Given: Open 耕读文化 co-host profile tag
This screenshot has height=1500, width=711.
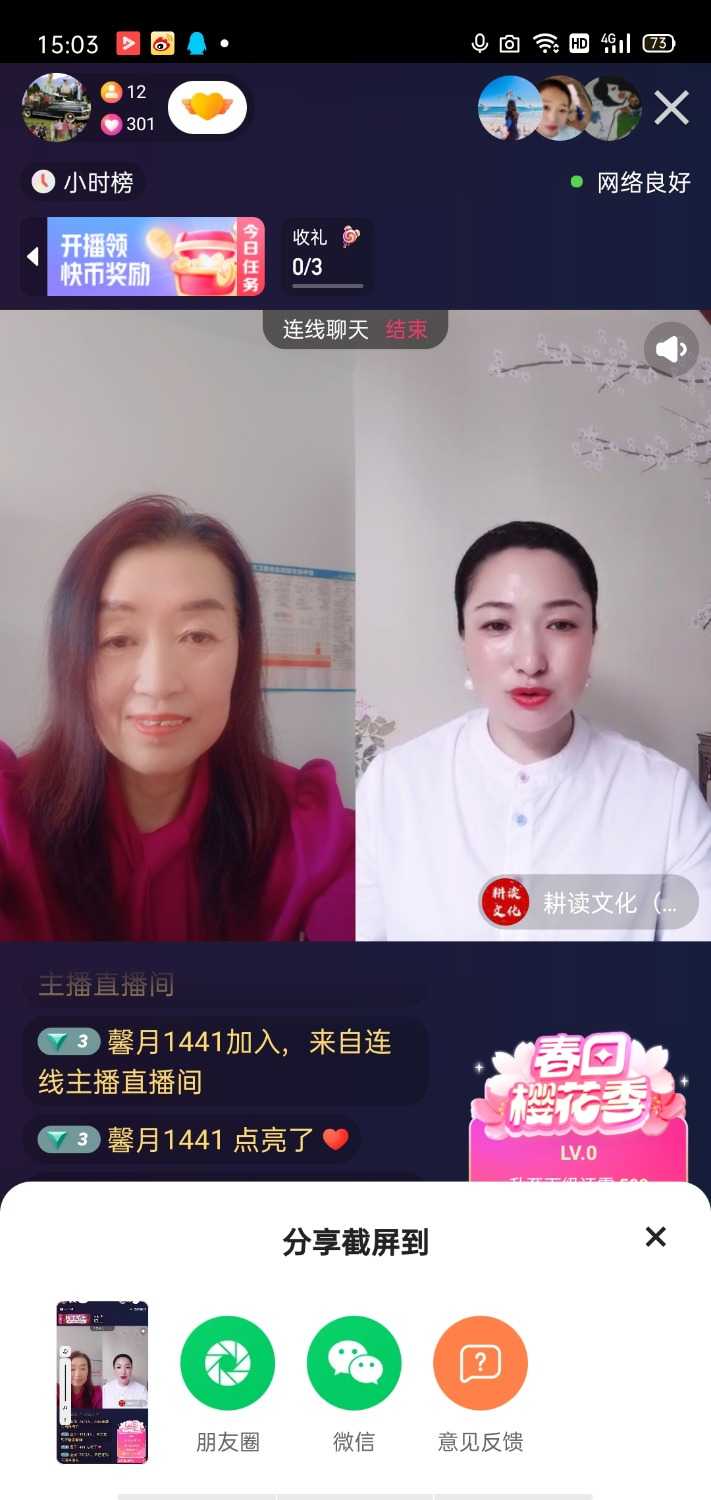Looking at the screenshot, I should pos(590,902).
